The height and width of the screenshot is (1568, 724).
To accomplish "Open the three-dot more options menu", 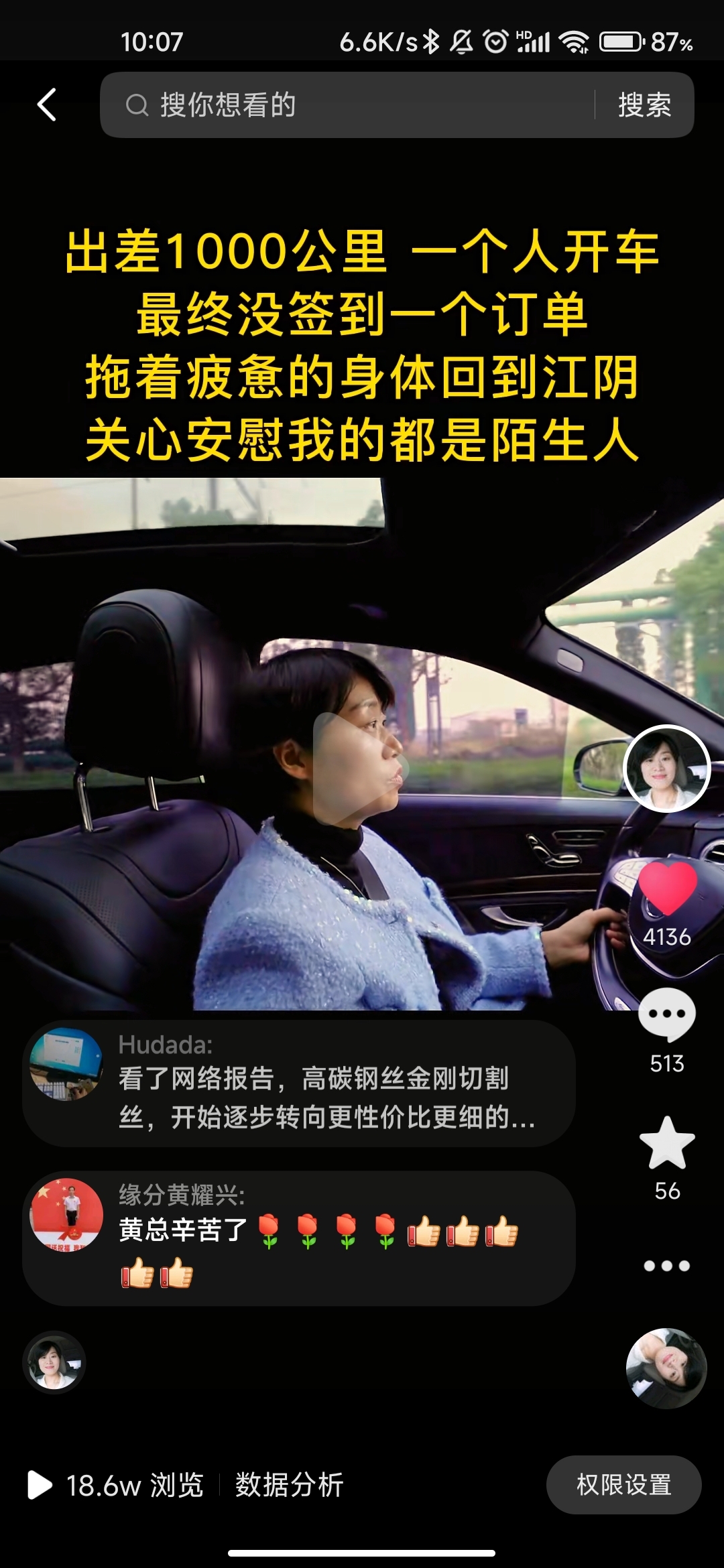I will point(667,1266).
